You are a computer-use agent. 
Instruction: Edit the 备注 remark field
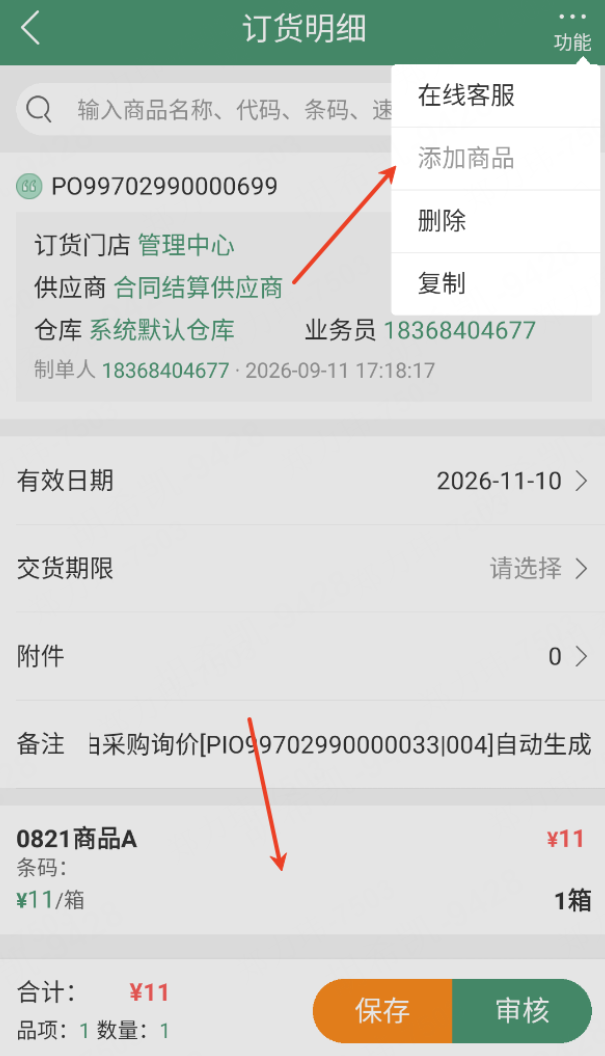coord(340,744)
